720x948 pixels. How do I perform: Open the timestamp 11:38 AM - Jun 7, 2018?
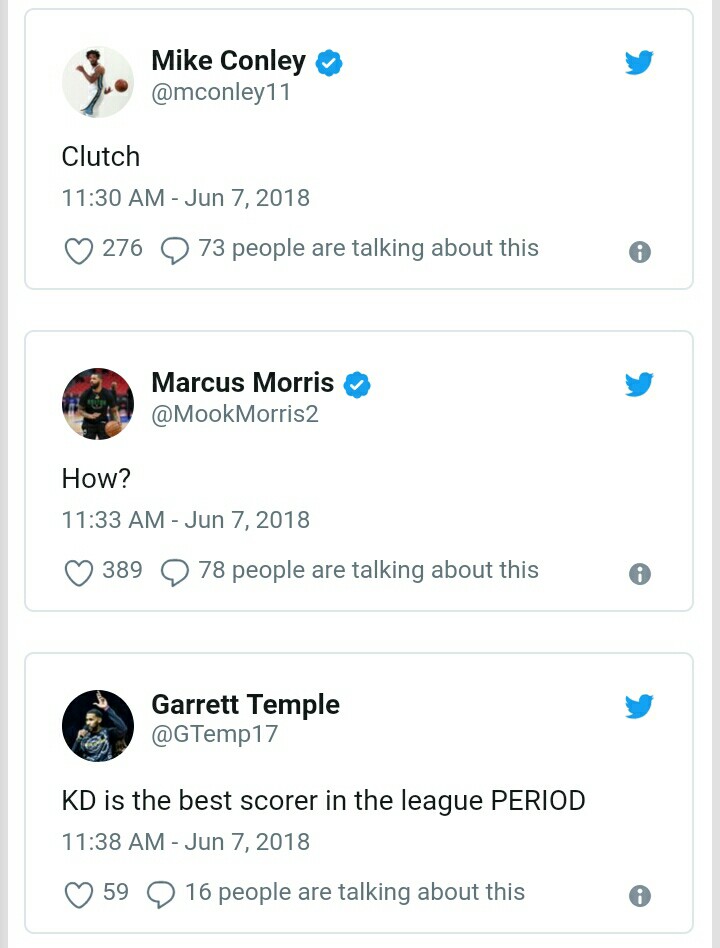(x=185, y=842)
